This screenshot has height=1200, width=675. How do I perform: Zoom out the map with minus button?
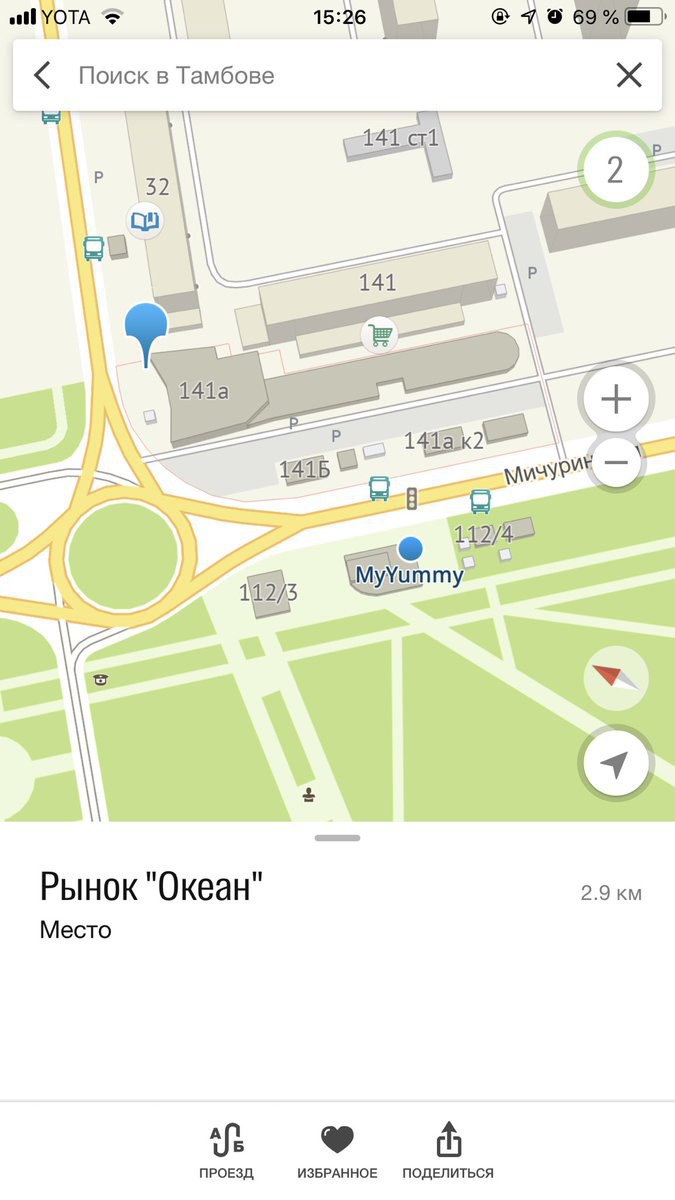(x=615, y=463)
